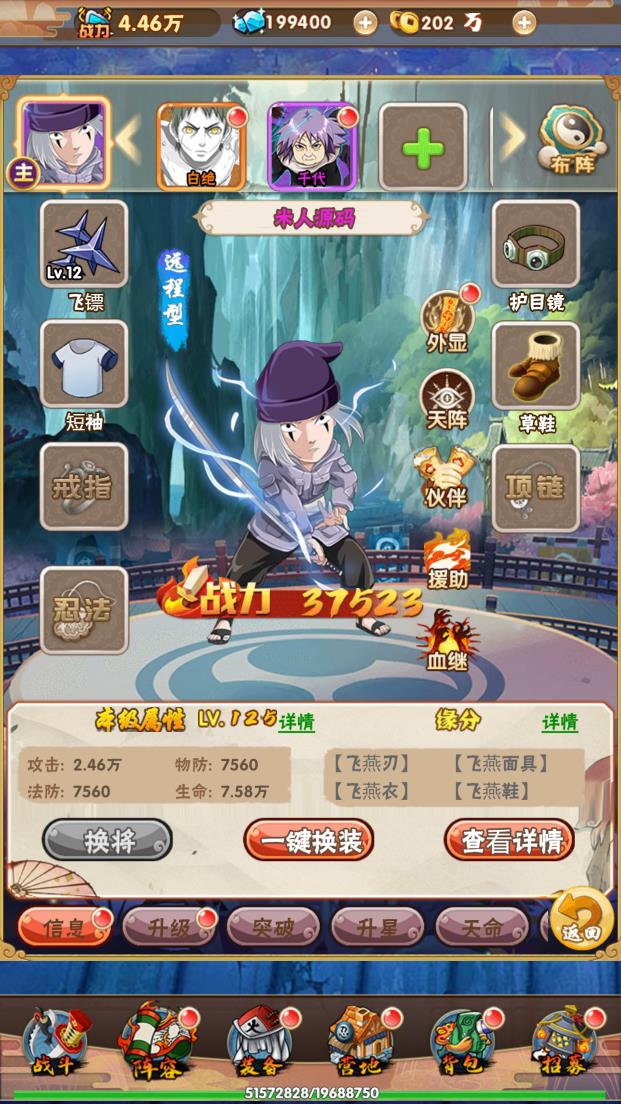This screenshot has height=1104, width=621.
Task: Switch to the 升星 tab
Action: click(377, 927)
